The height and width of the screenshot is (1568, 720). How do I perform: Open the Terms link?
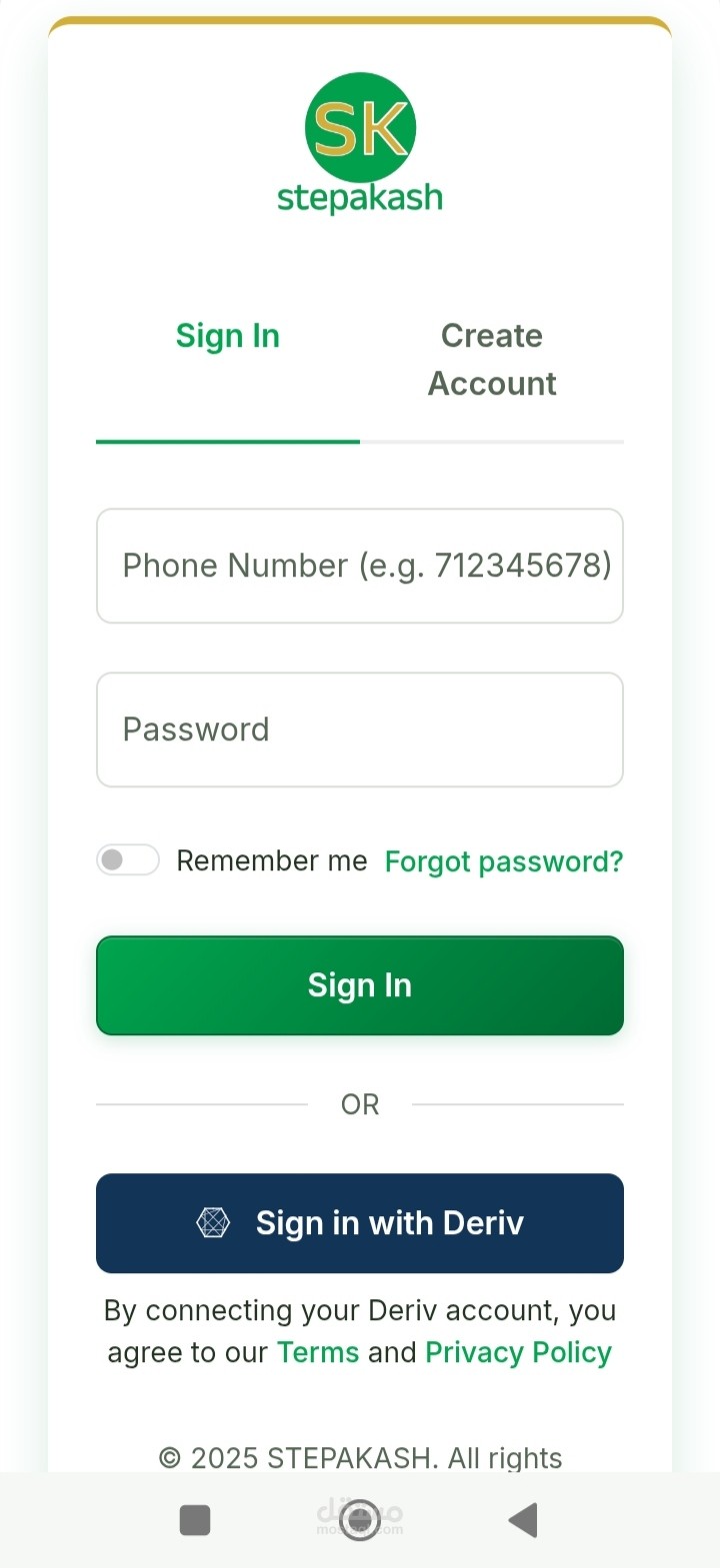tap(318, 1352)
